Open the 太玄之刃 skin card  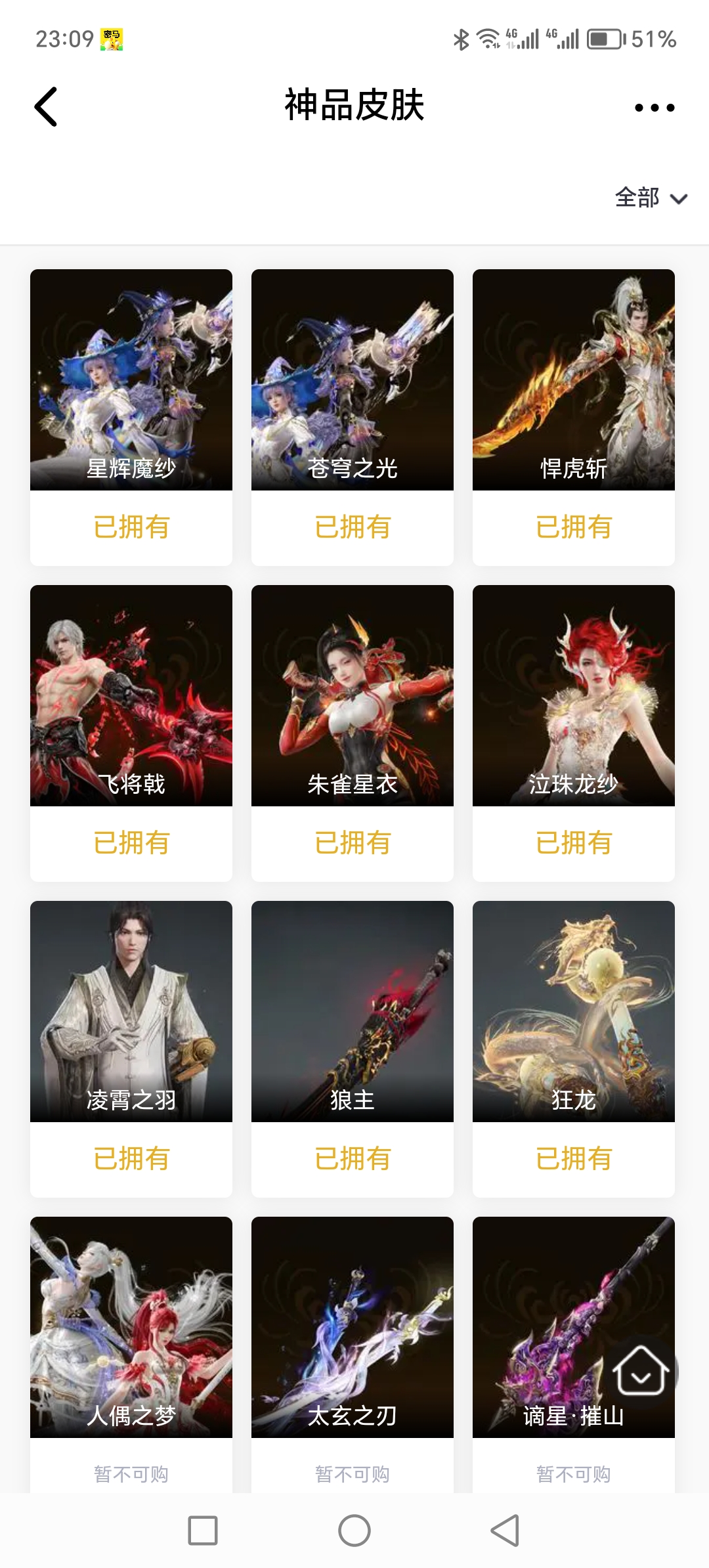[x=353, y=1328]
